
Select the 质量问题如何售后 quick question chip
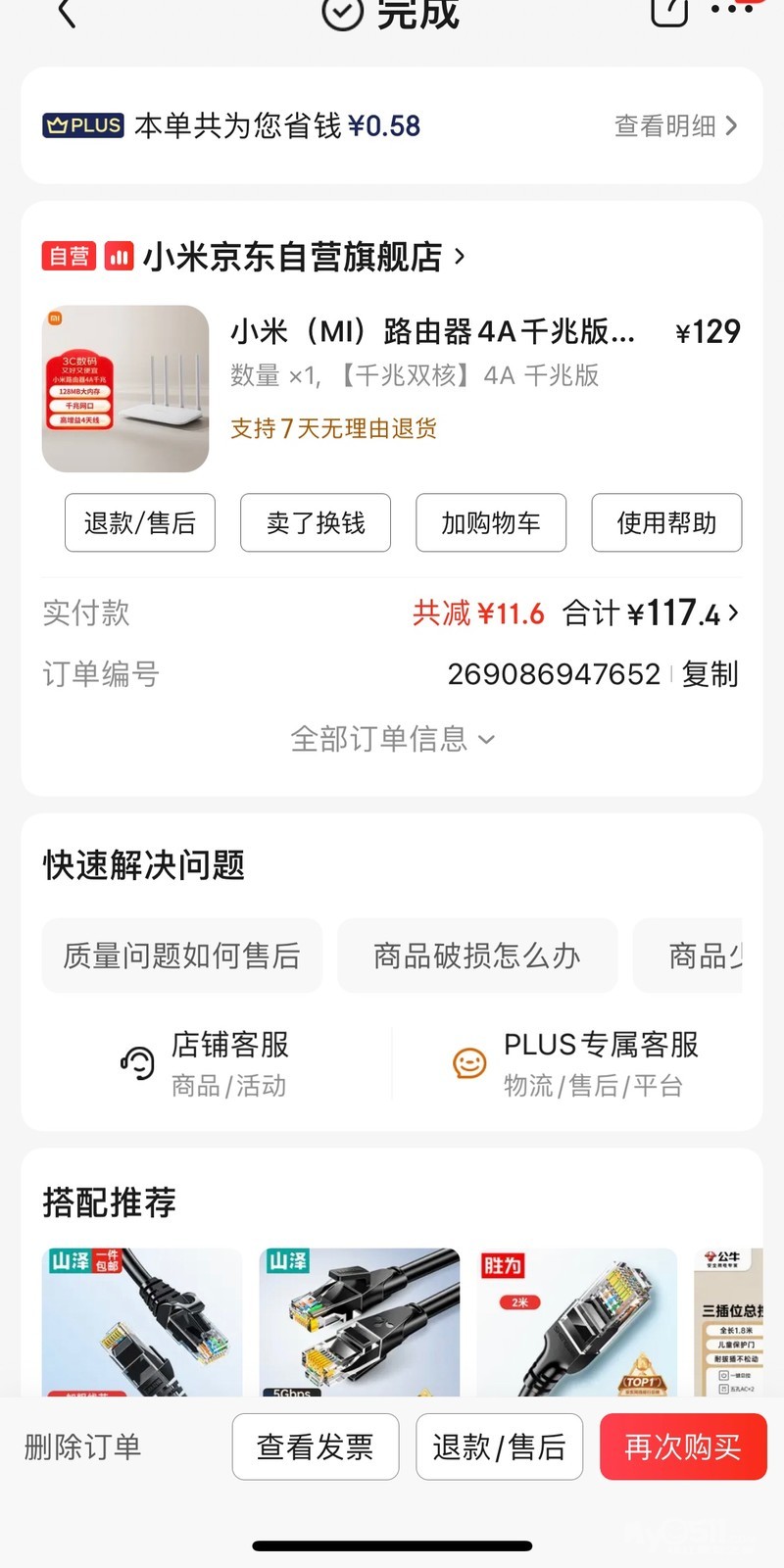click(182, 955)
